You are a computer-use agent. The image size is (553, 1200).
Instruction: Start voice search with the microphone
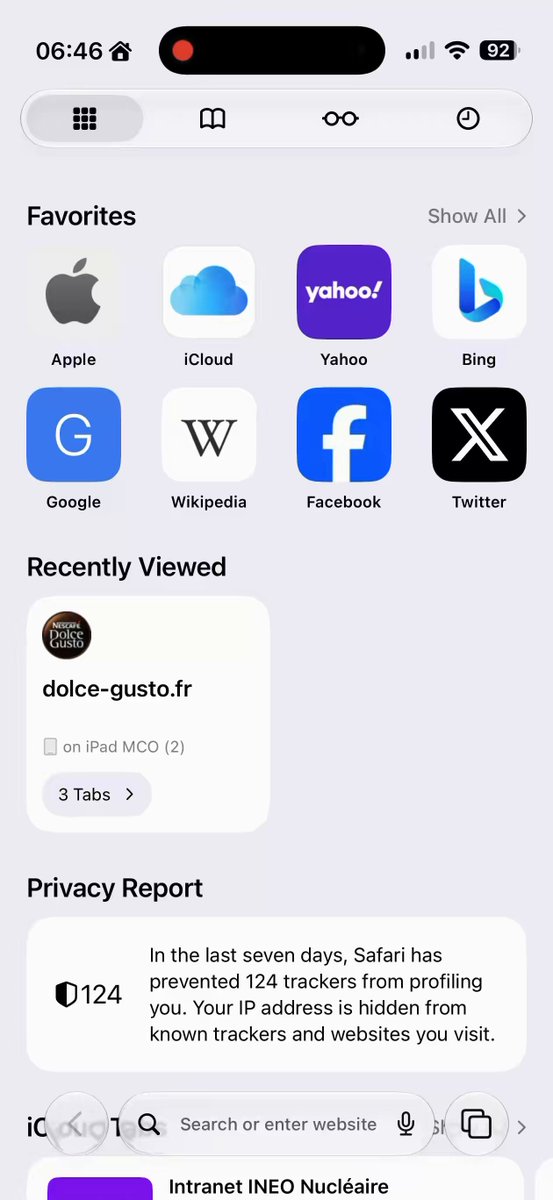[x=406, y=1124]
